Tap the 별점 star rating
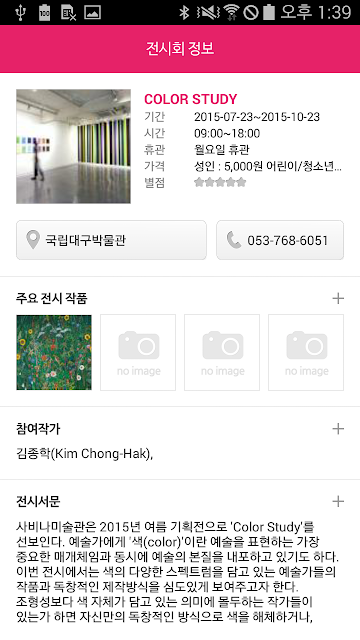Viewport: 360px width, 640px height. point(220,182)
